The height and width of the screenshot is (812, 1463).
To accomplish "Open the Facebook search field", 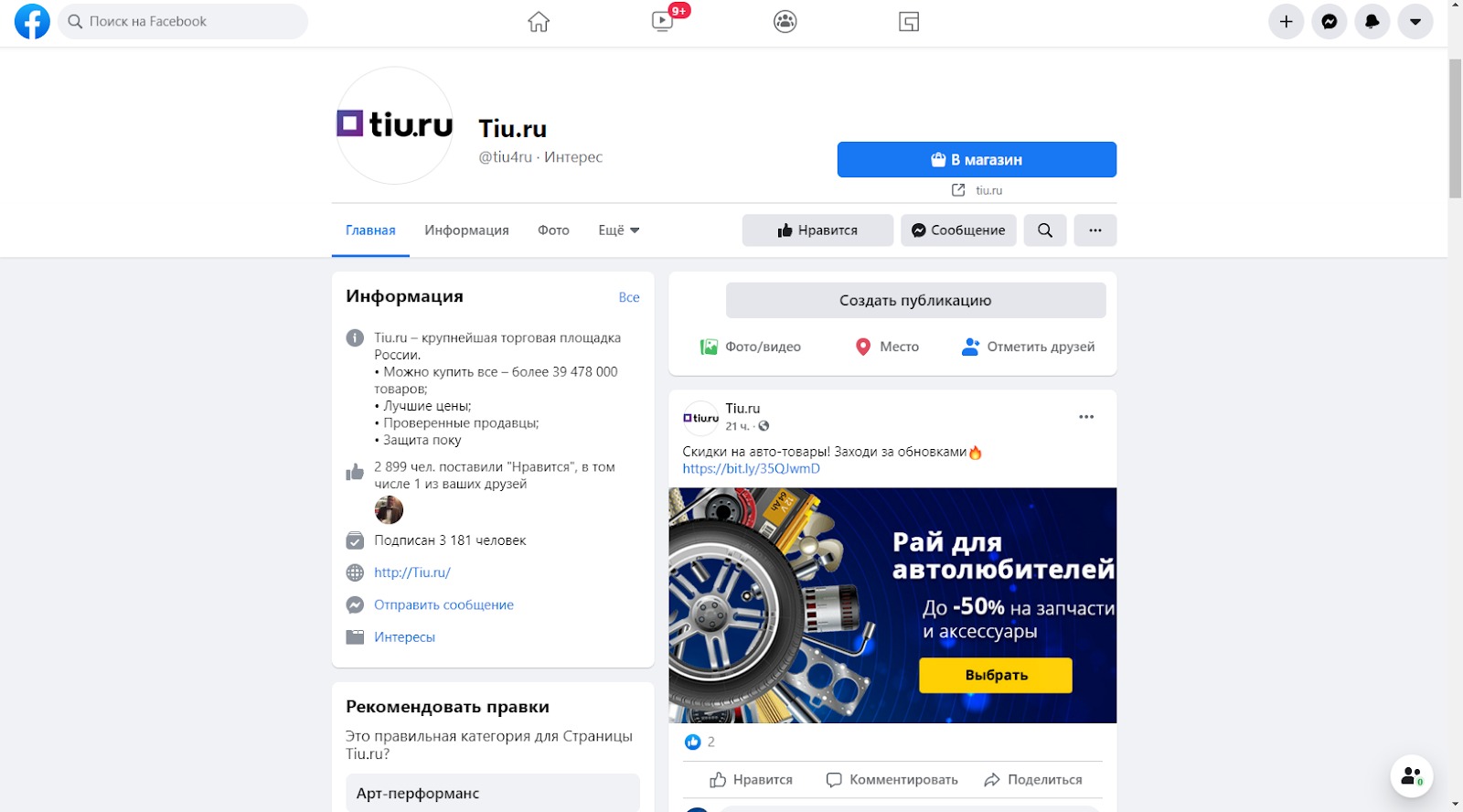I will (x=183, y=21).
